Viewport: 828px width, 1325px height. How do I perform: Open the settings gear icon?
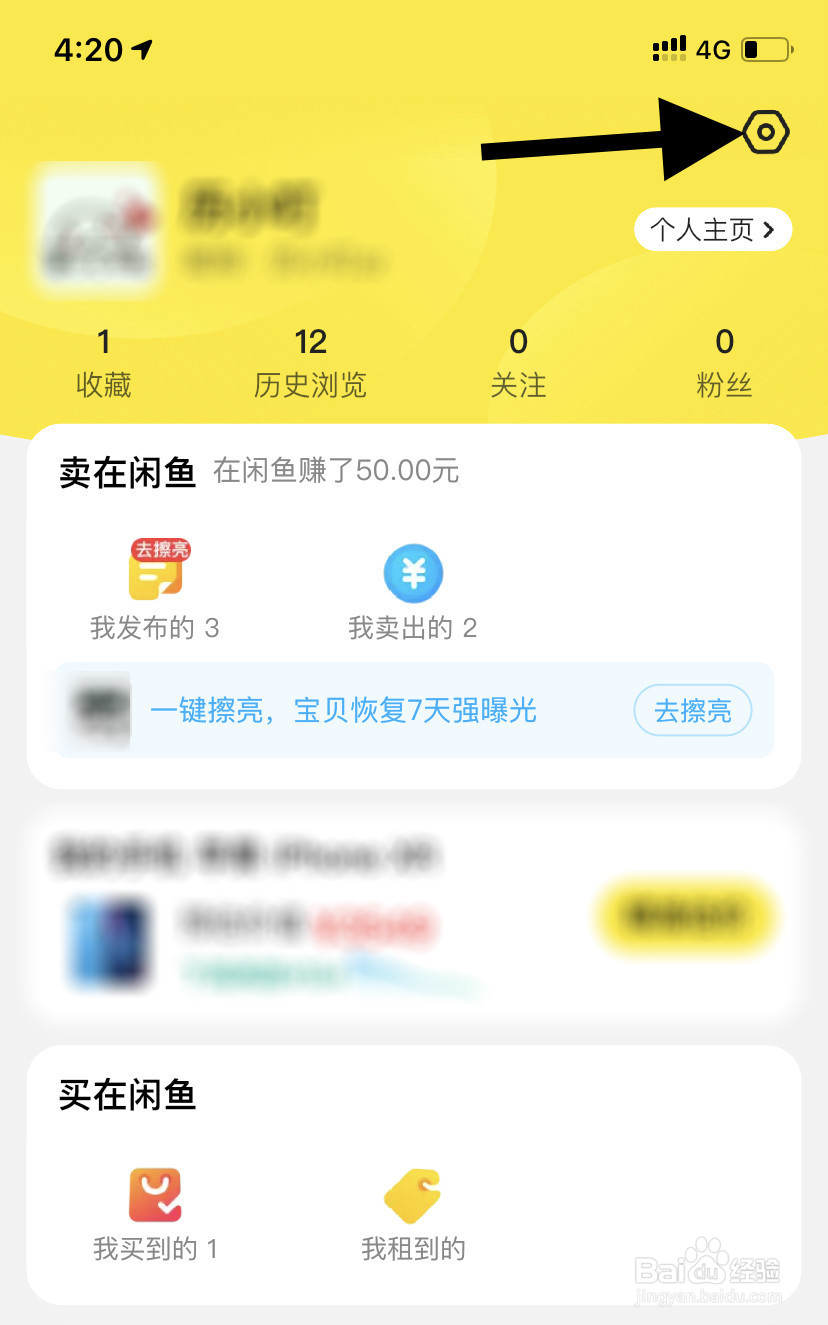(766, 132)
